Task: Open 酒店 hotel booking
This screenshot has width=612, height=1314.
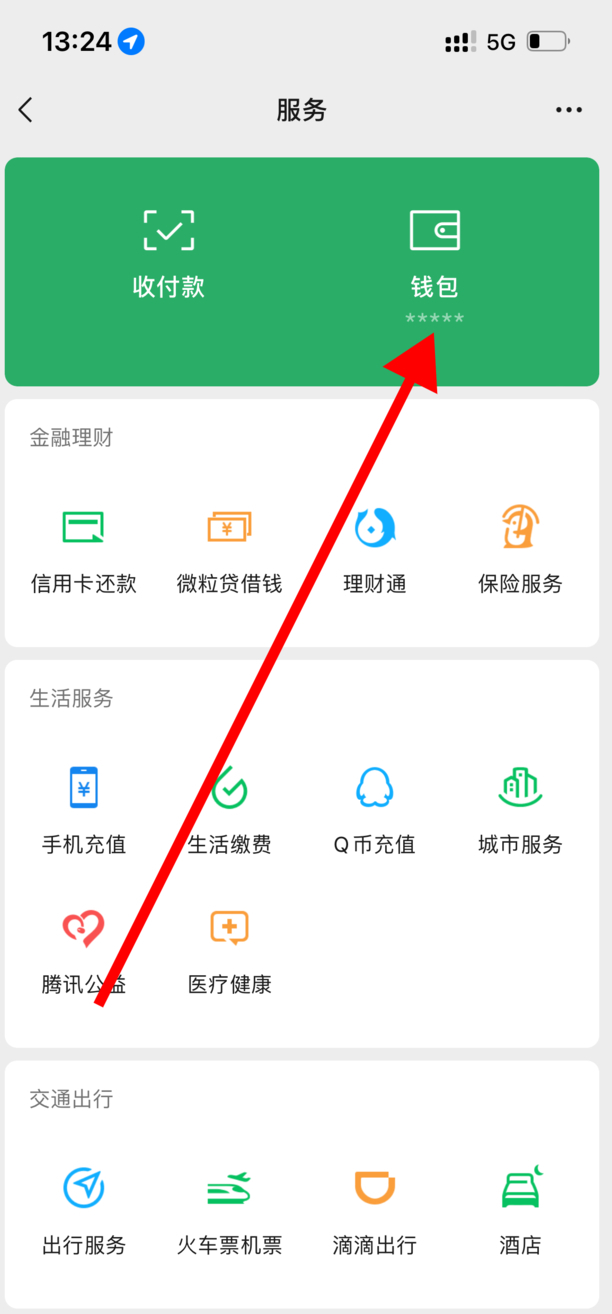Action: (520, 1212)
